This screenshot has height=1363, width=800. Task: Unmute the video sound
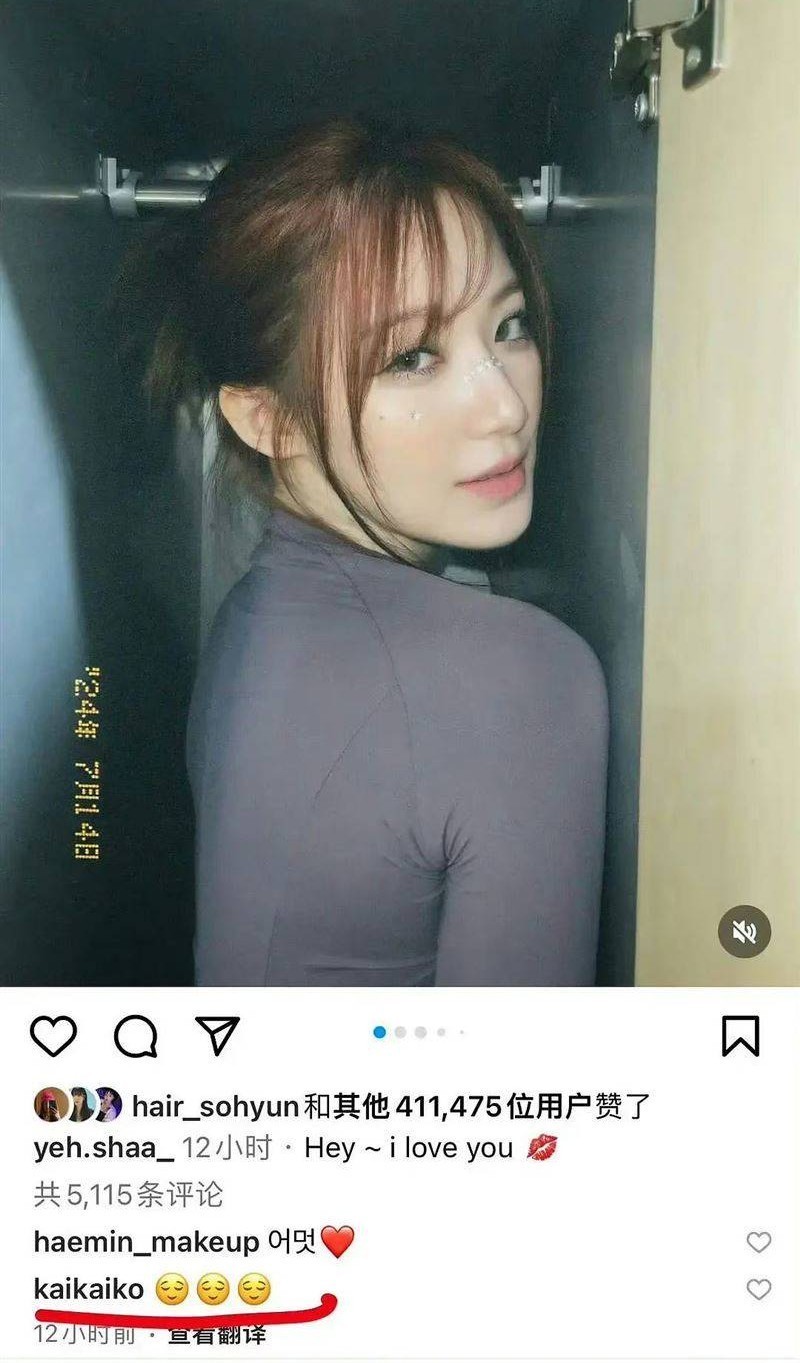744,932
